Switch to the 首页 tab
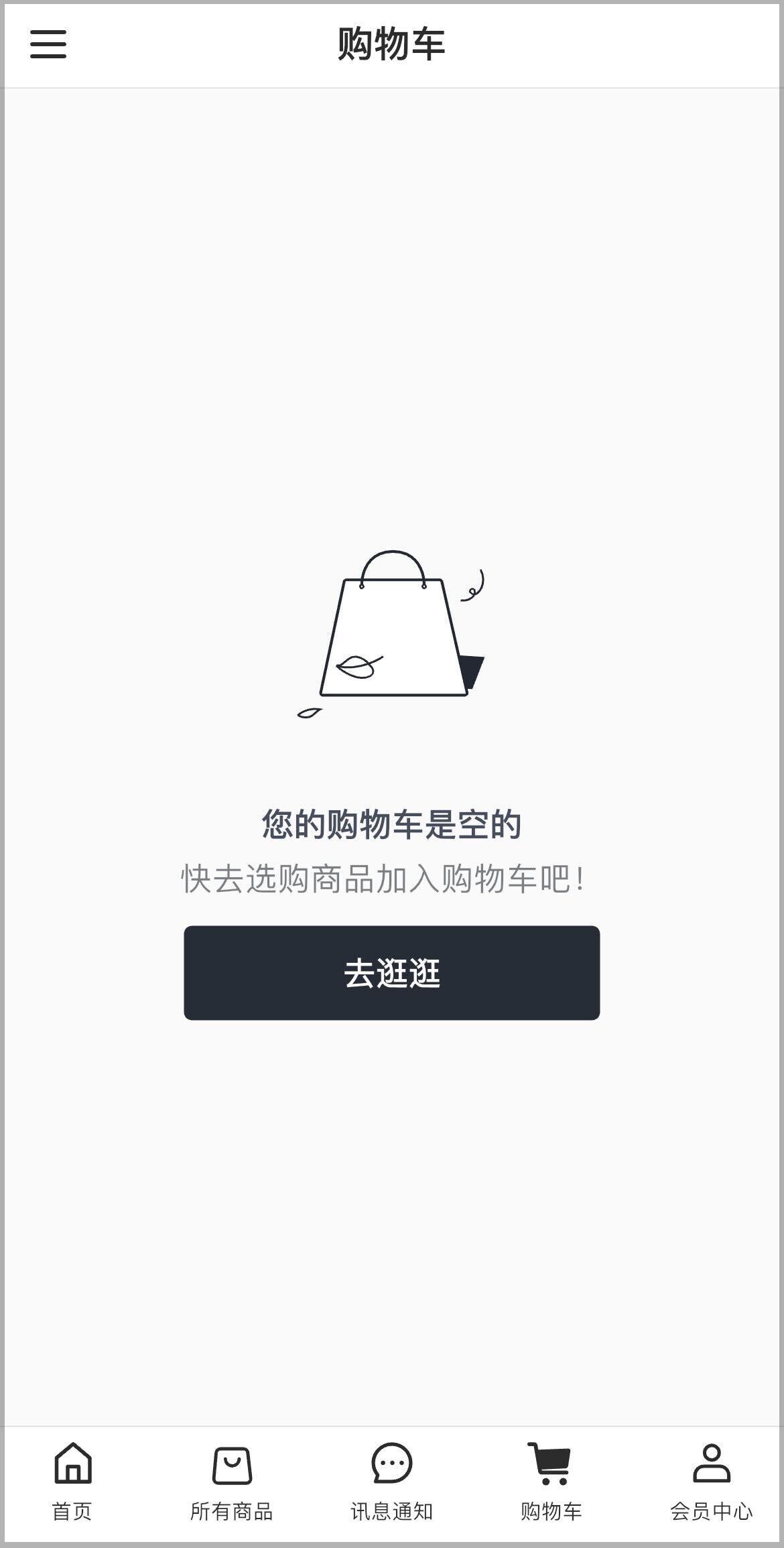This screenshot has height=1548, width=784. click(72, 1482)
